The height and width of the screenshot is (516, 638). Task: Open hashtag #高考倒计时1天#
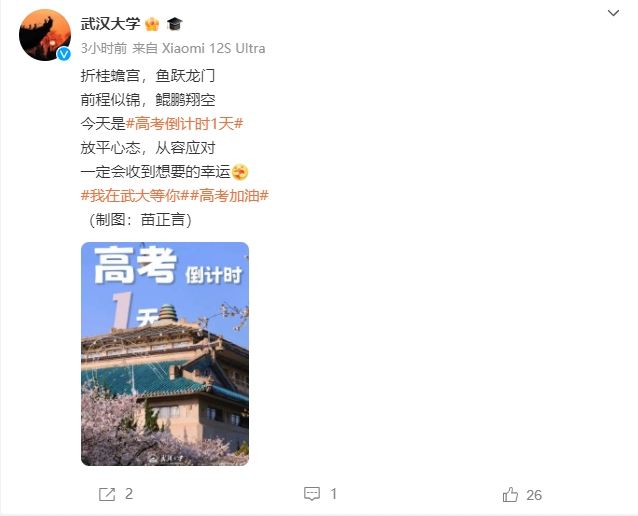184,124
